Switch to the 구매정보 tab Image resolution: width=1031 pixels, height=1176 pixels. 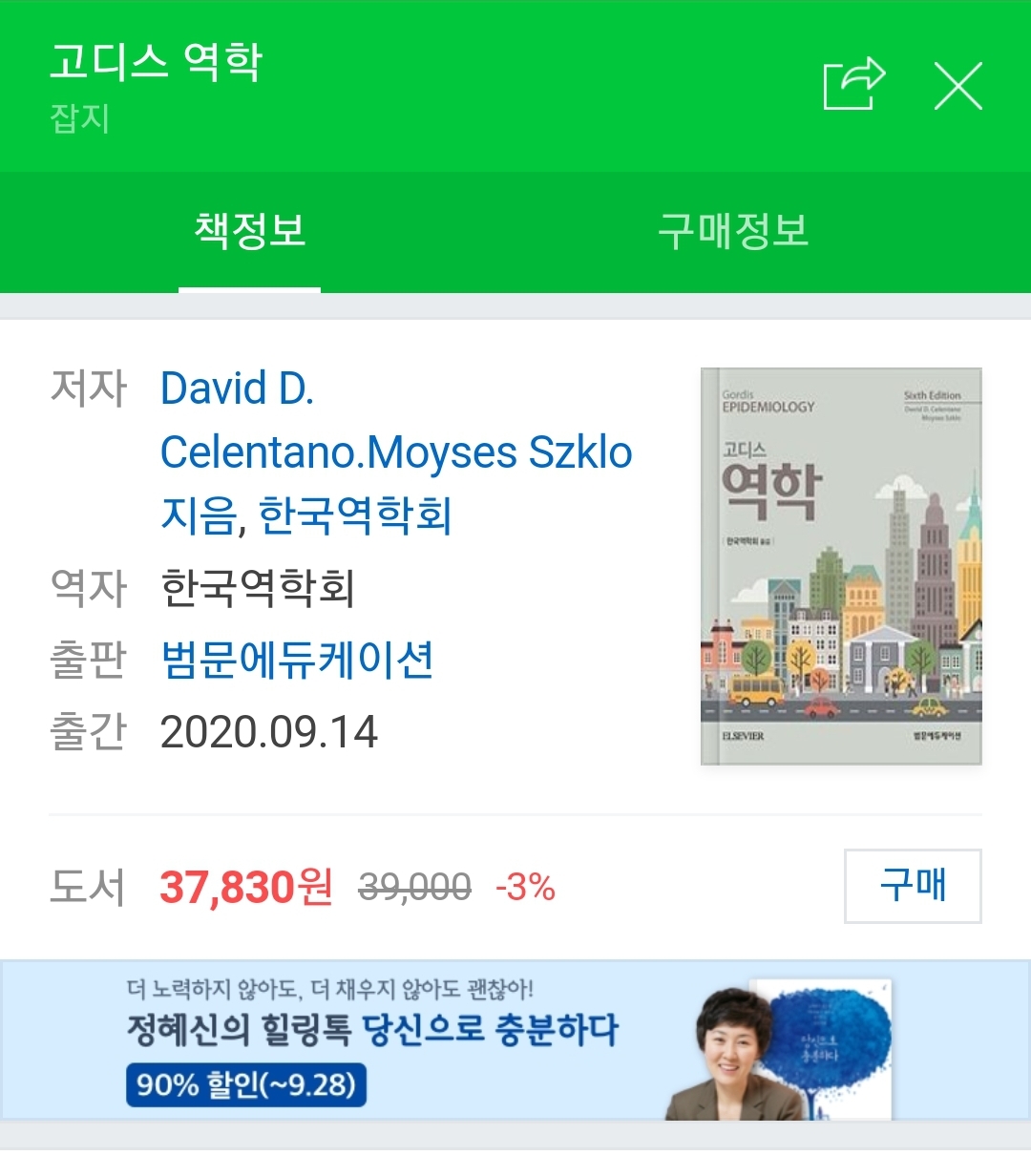[733, 232]
